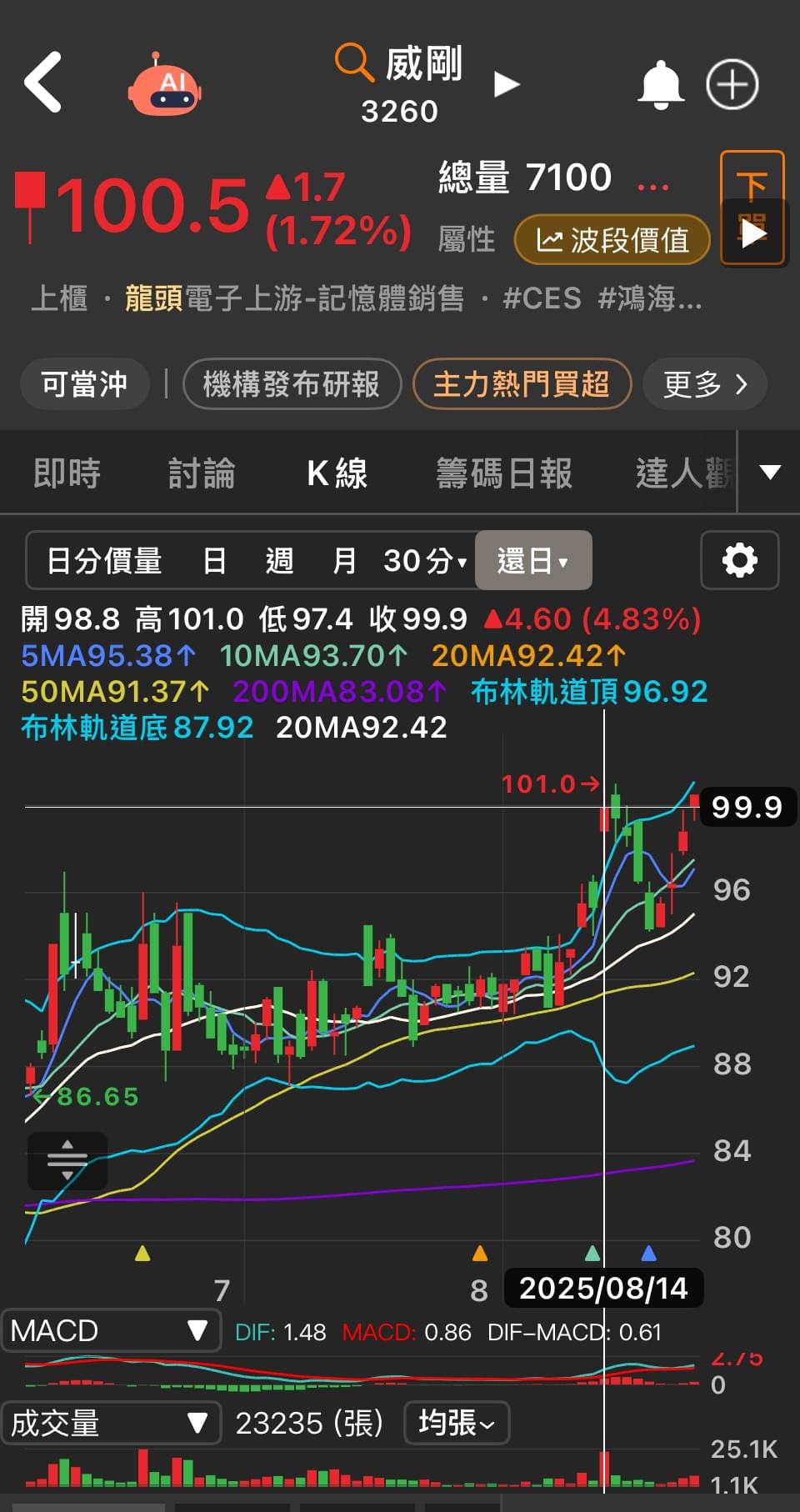Expand the tab list dropdown arrow
This screenshot has height=1512, width=800.
click(x=770, y=473)
